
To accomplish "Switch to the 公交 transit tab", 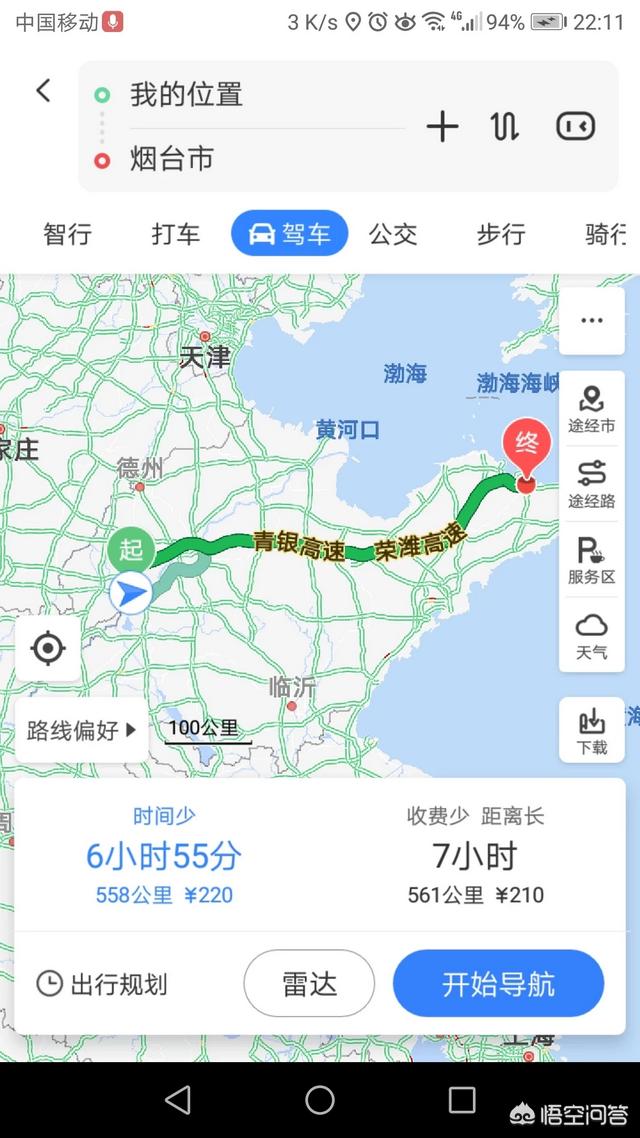I will click(x=393, y=235).
